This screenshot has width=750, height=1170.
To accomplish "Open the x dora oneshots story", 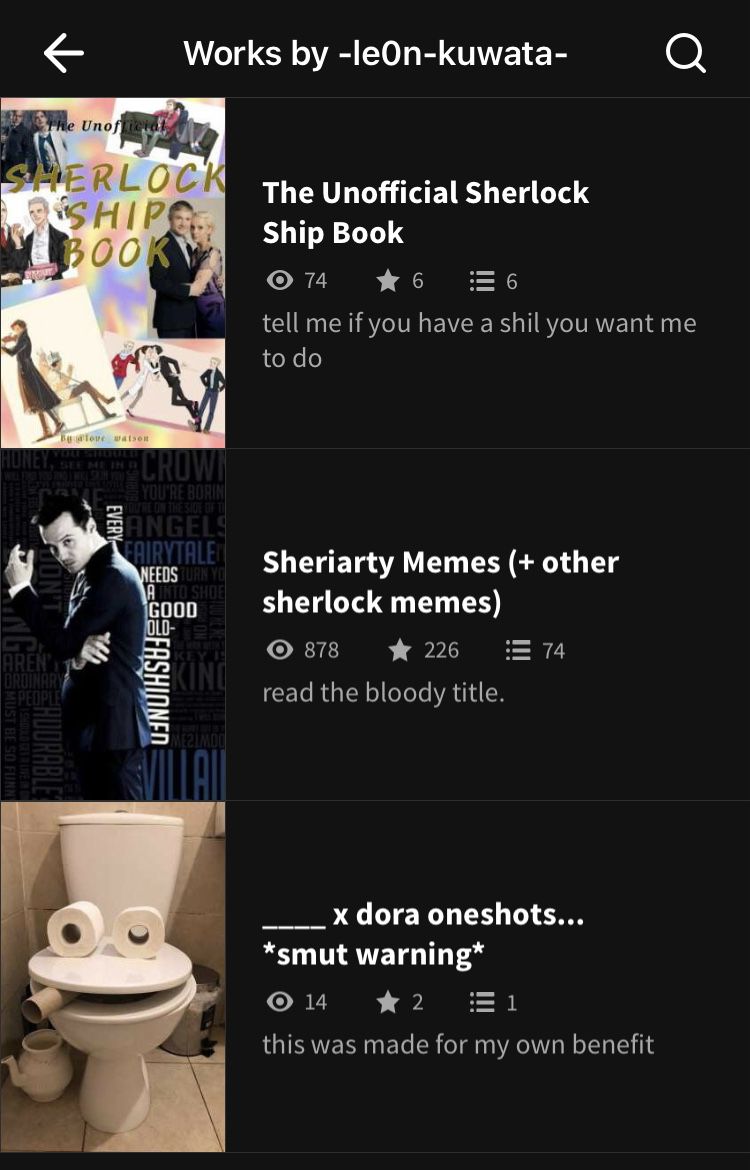I will click(x=423, y=933).
